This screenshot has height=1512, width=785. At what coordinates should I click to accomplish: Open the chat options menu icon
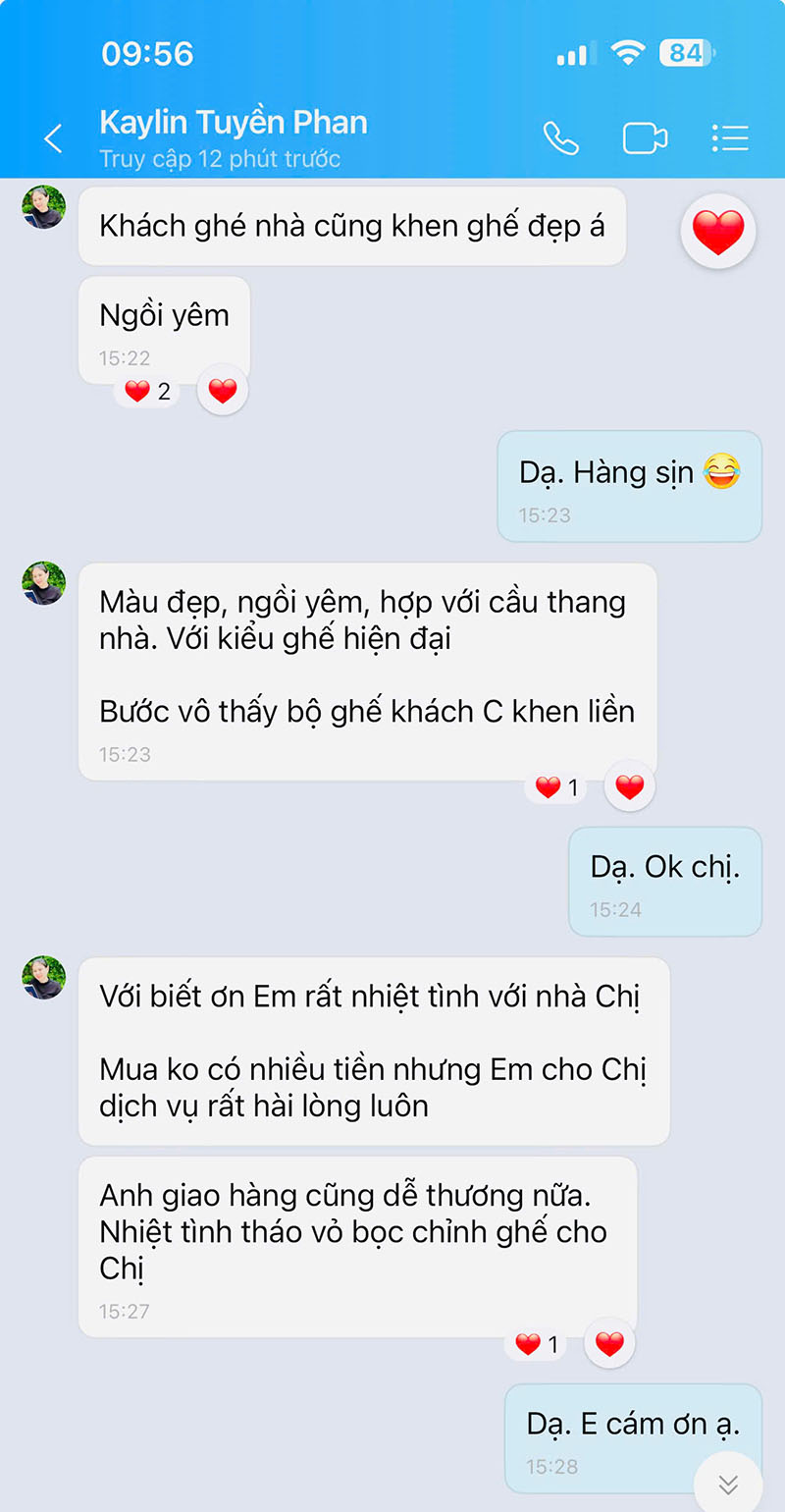coord(729,138)
